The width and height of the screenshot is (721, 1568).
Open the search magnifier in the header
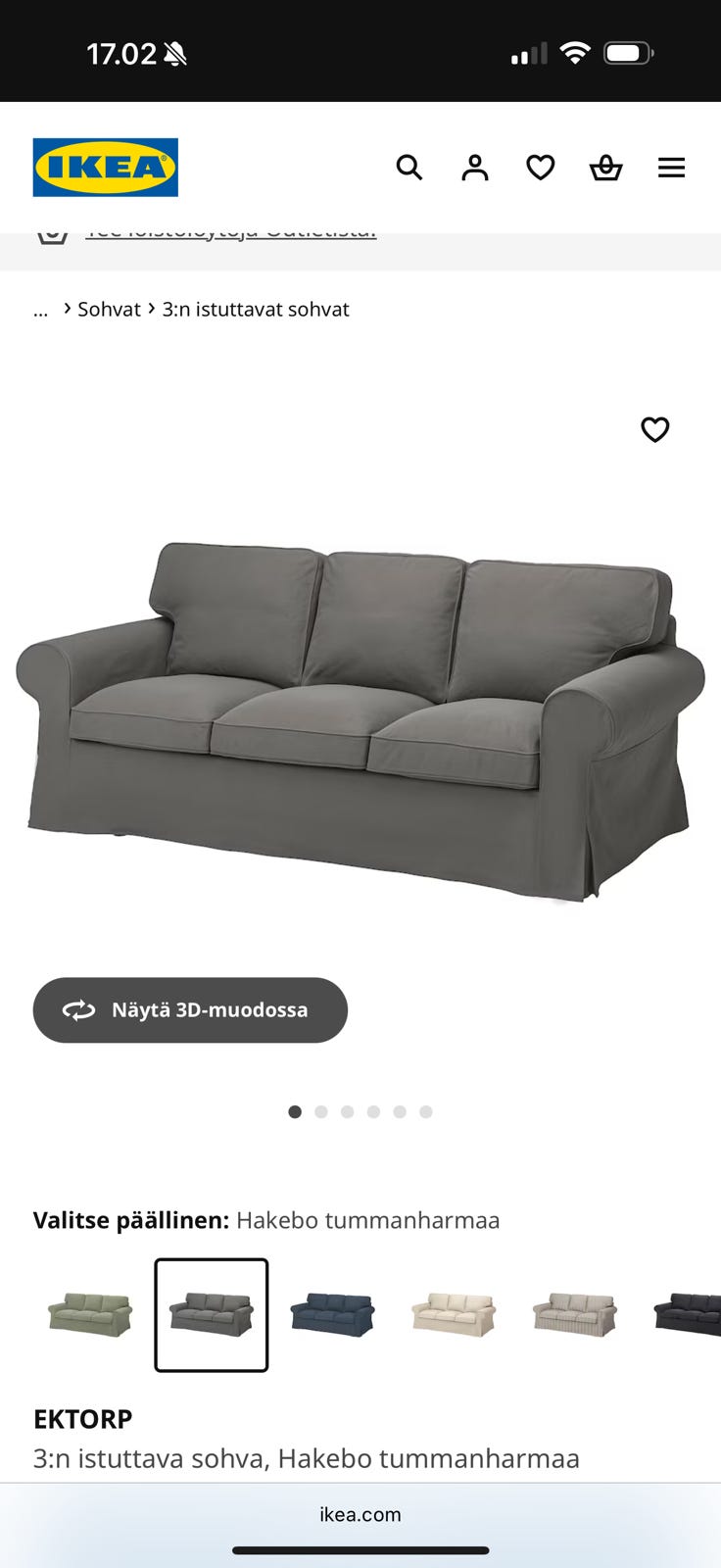coord(409,168)
